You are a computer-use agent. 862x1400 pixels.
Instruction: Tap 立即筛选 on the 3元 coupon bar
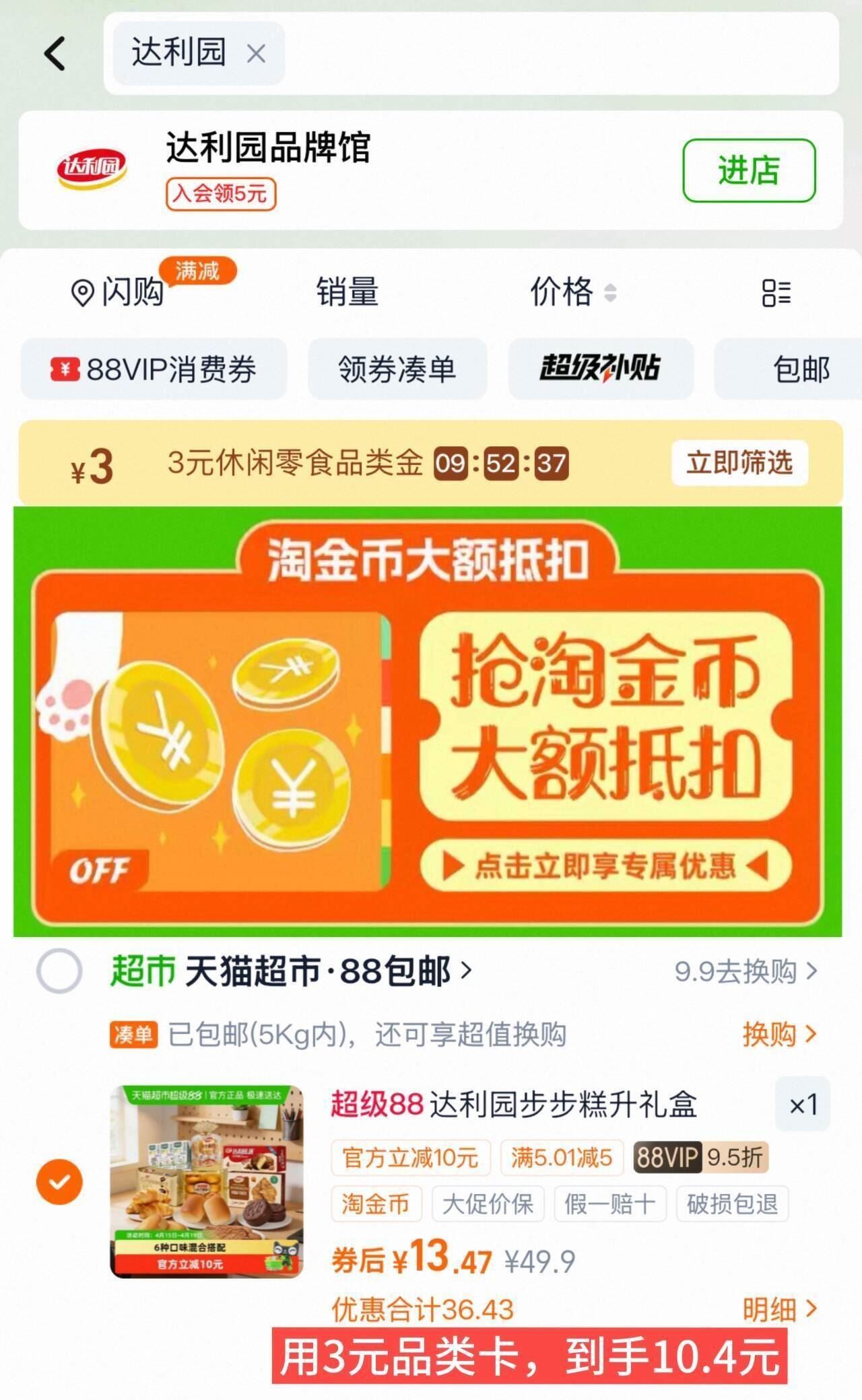tap(739, 463)
